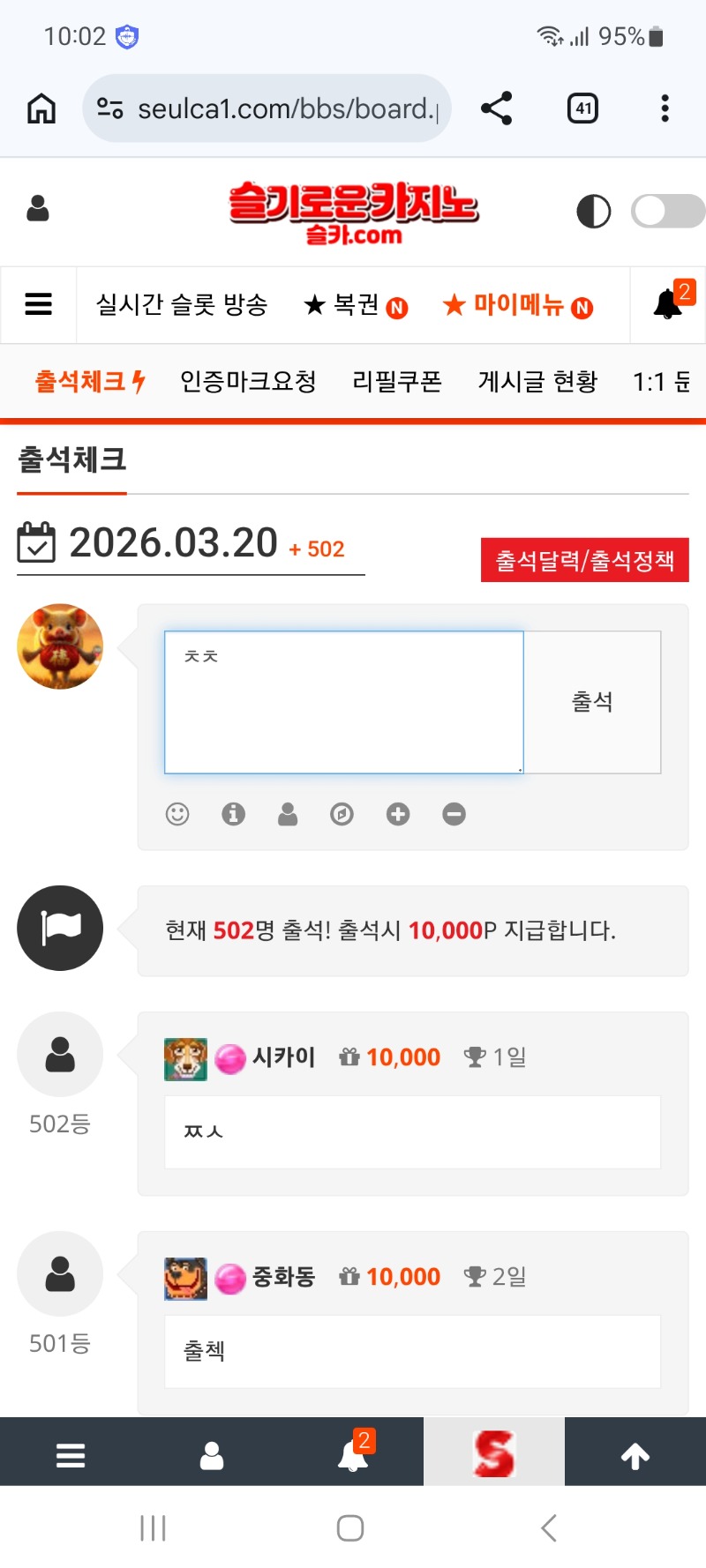Viewport: 706px width, 1568px height.
Task: Open the browser overflow menu
Action: click(665, 108)
